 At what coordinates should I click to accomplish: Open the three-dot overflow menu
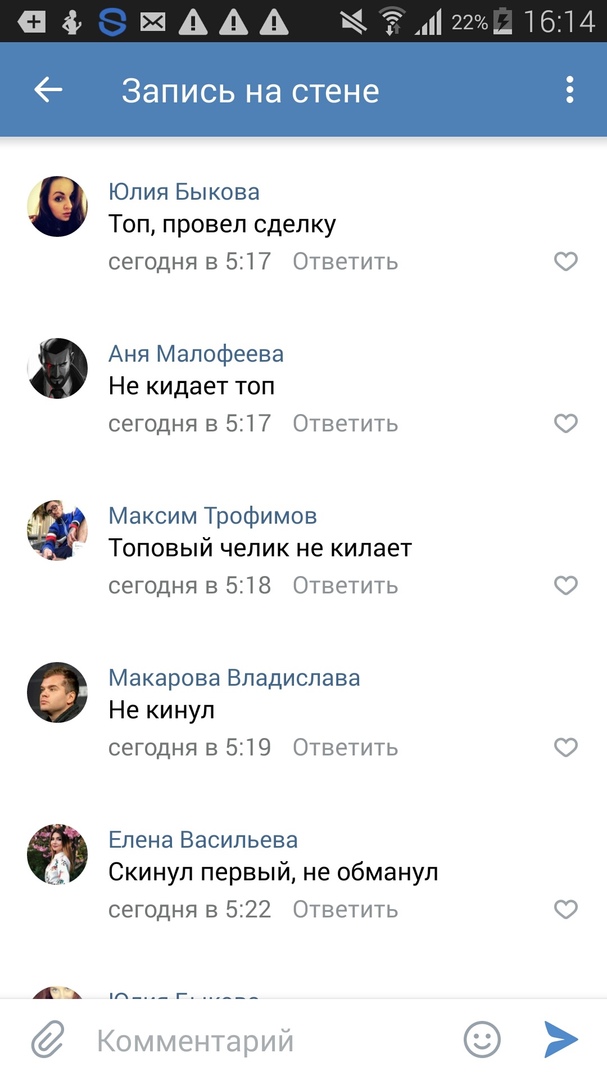tap(569, 90)
